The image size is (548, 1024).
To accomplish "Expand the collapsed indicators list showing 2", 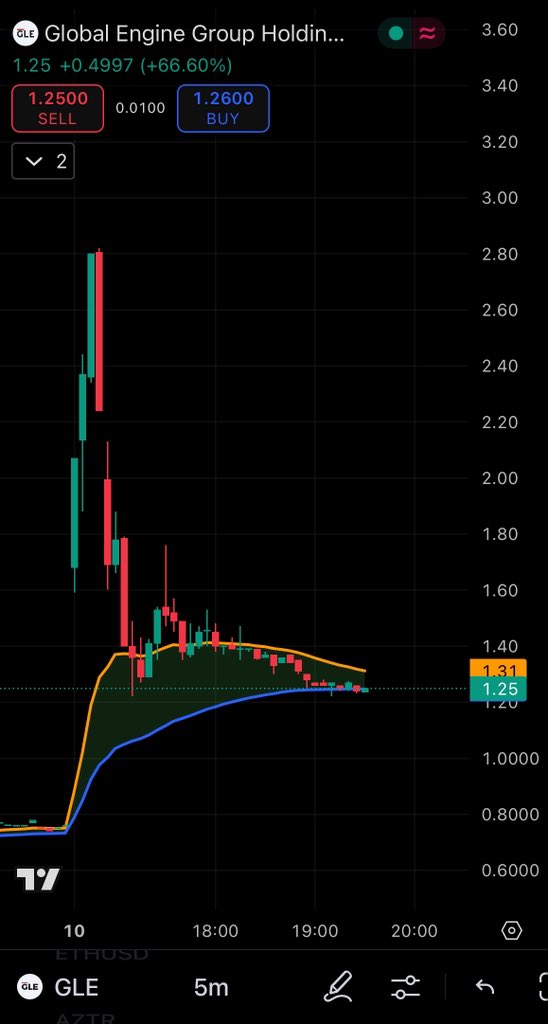I will pos(43,161).
